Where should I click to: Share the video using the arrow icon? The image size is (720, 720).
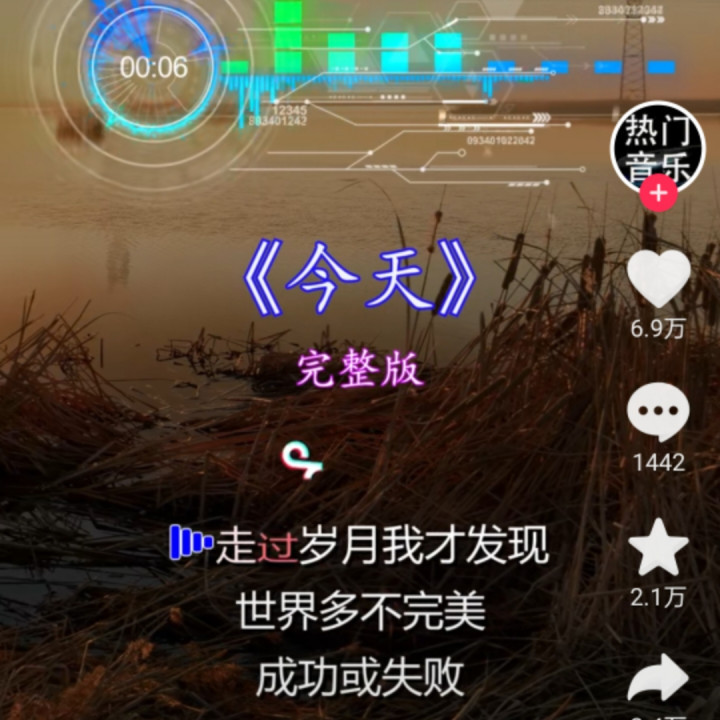pos(658,681)
